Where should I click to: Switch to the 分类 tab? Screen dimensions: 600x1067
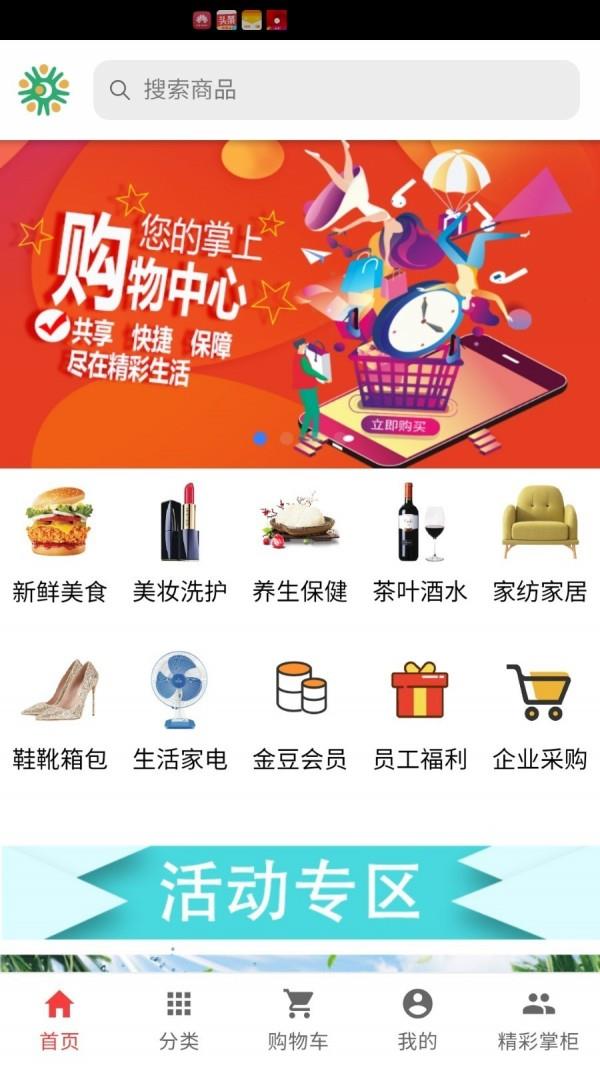tap(179, 1019)
